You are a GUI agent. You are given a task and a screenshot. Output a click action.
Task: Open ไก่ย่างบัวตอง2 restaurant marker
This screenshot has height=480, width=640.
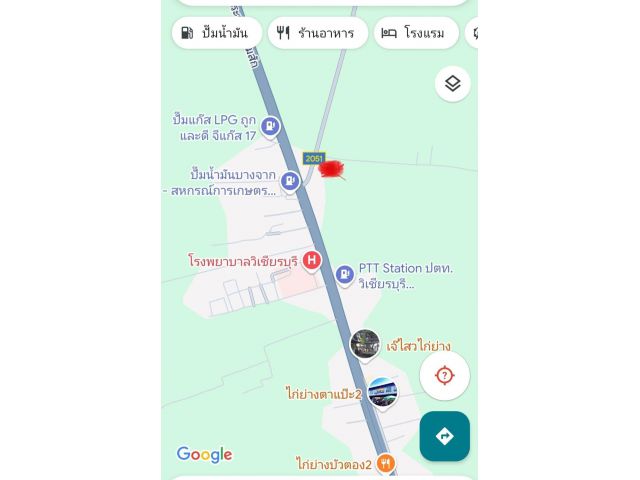386,464
